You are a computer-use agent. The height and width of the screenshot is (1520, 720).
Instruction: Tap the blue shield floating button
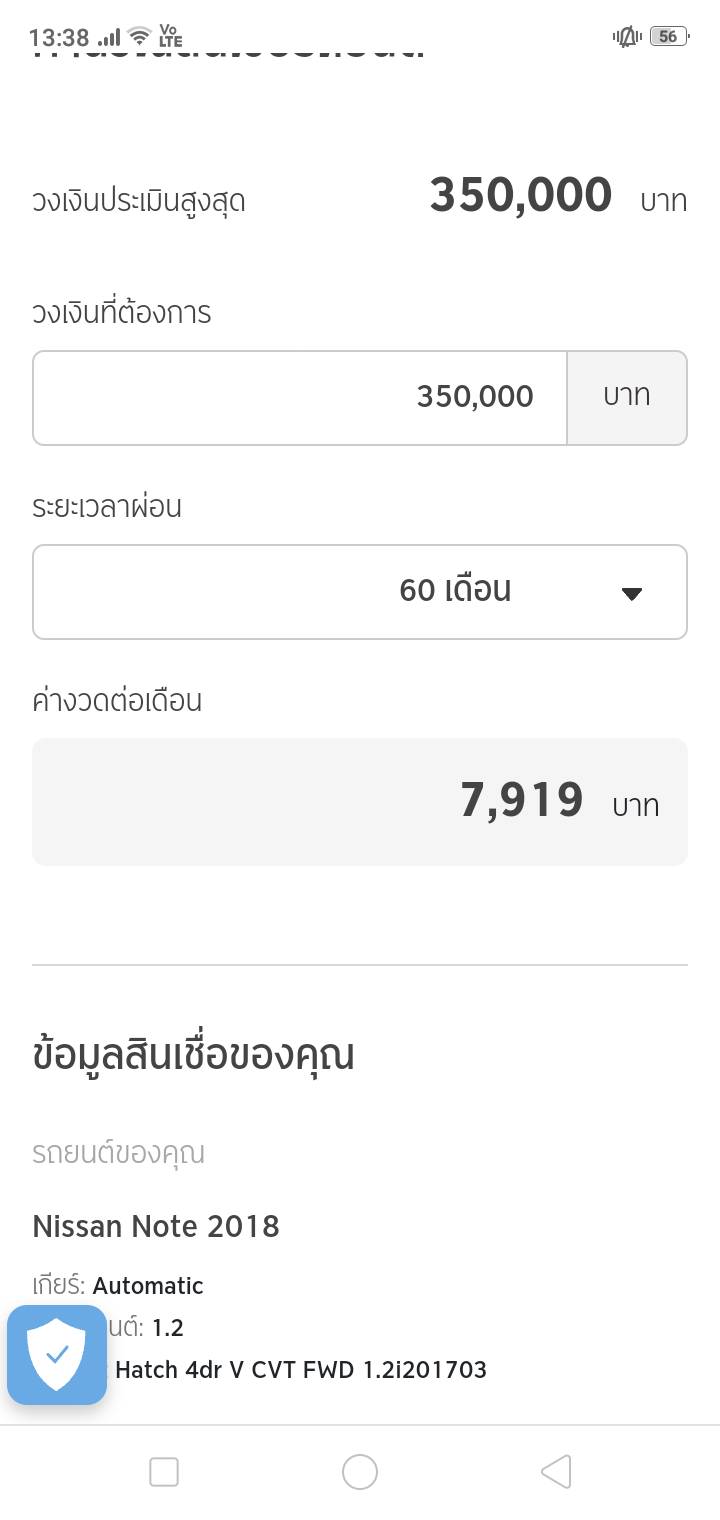tap(57, 1354)
